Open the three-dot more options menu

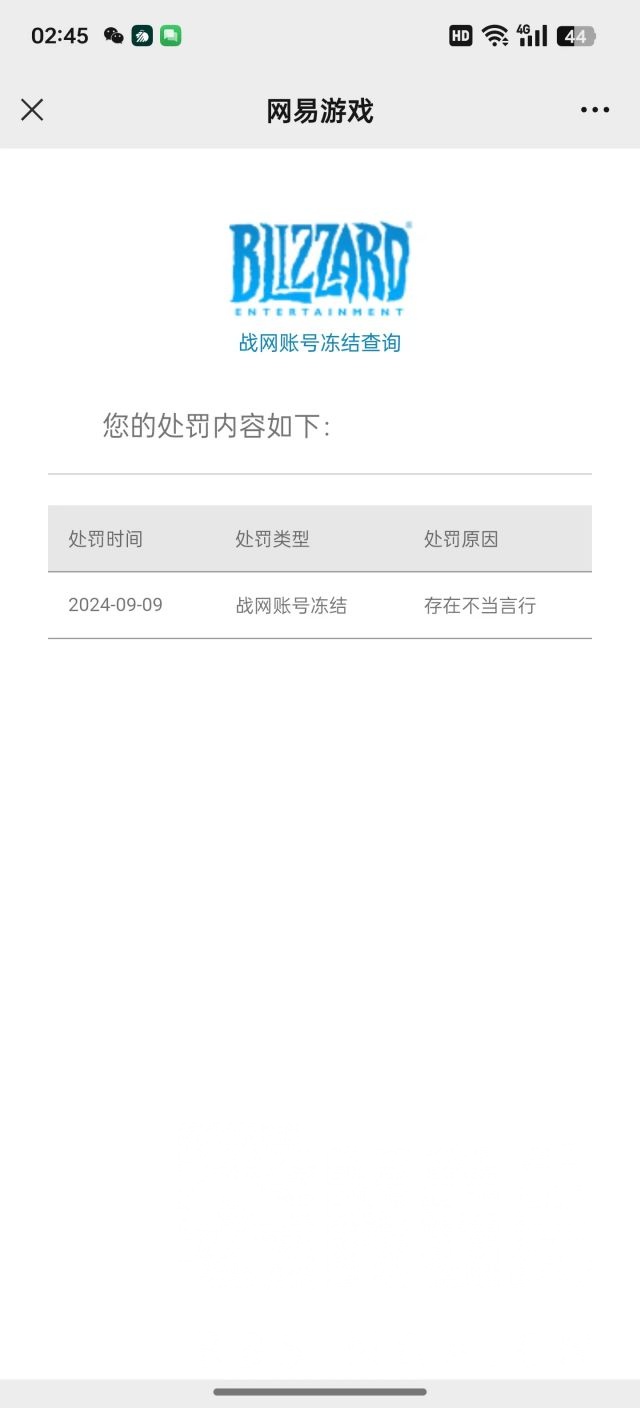click(x=595, y=110)
